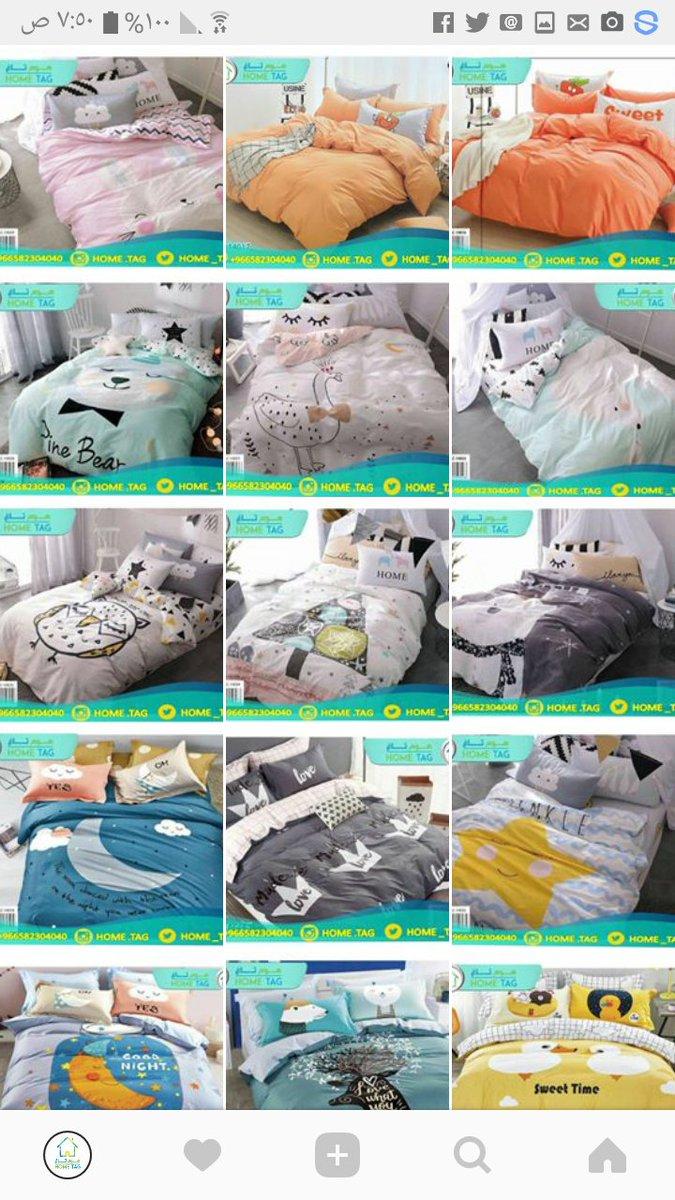View the yellow smiling star bedding post

pyautogui.click(x=563, y=841)
